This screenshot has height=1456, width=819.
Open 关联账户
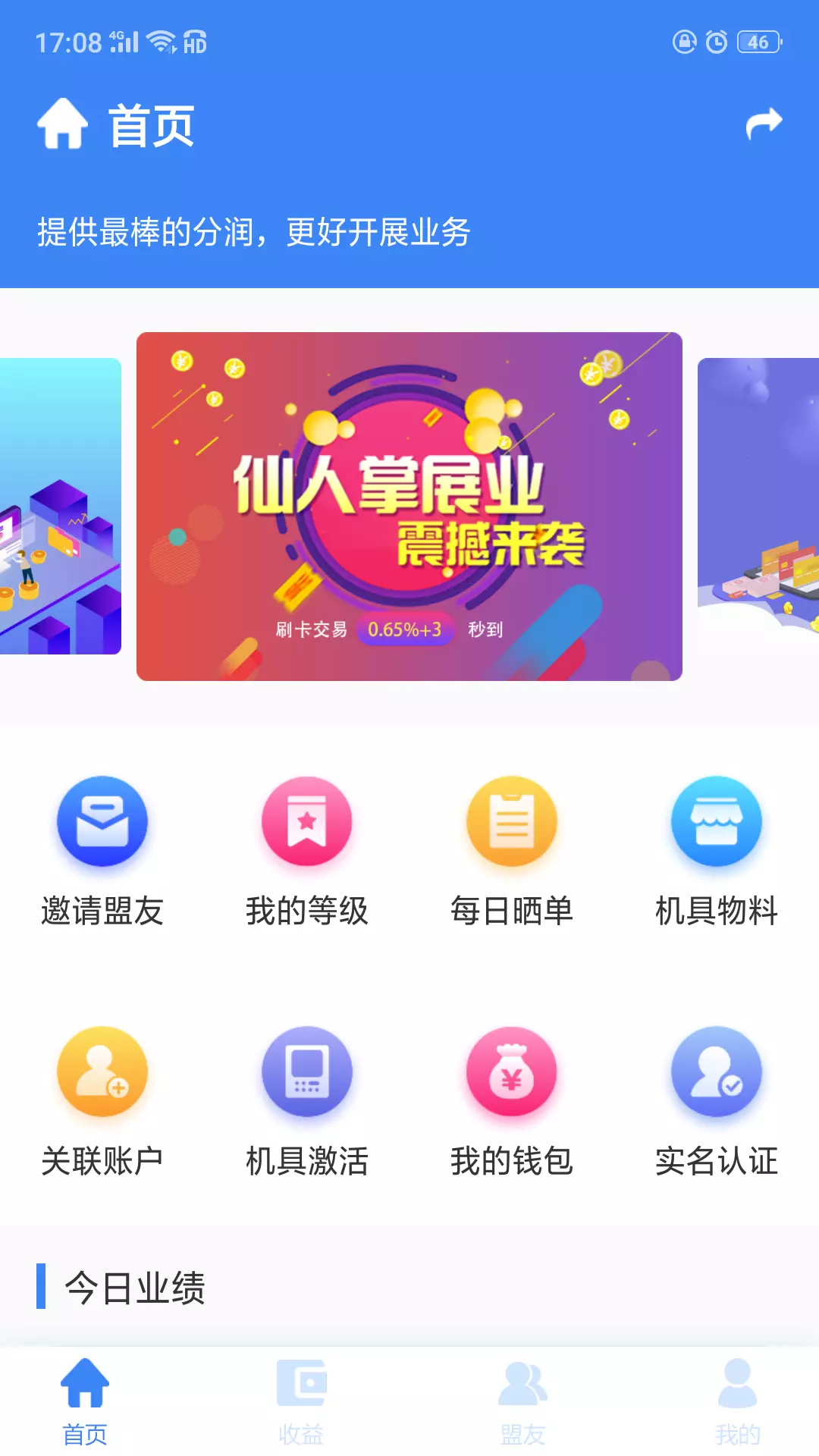102,1101
